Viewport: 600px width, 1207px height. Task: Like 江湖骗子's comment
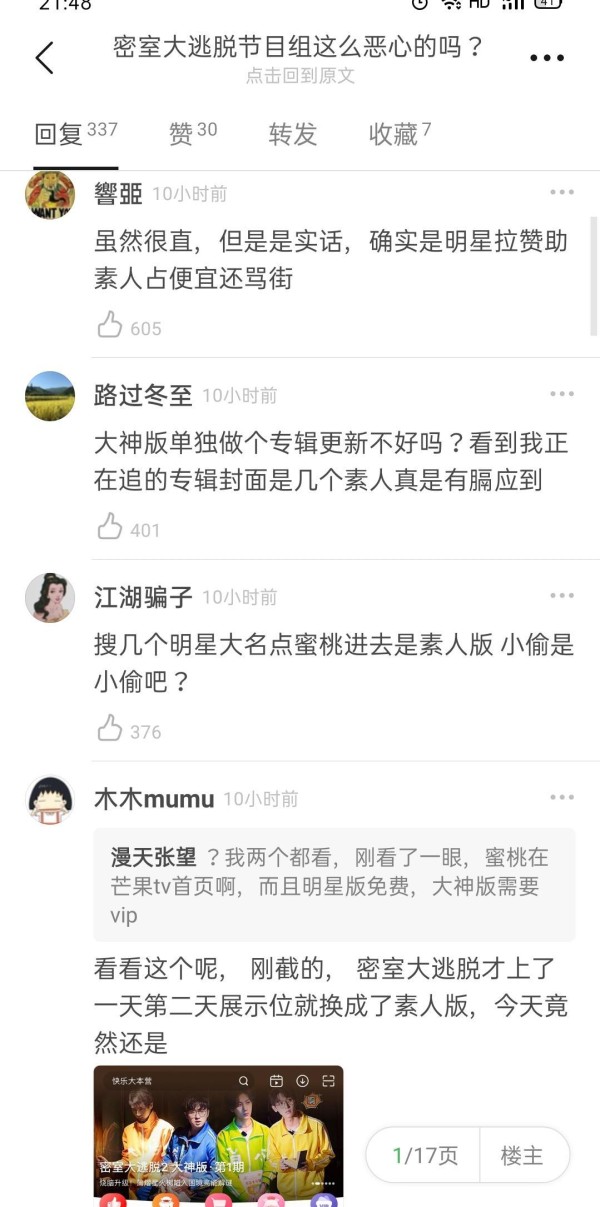pyautogui.click(x=111, y=730)
